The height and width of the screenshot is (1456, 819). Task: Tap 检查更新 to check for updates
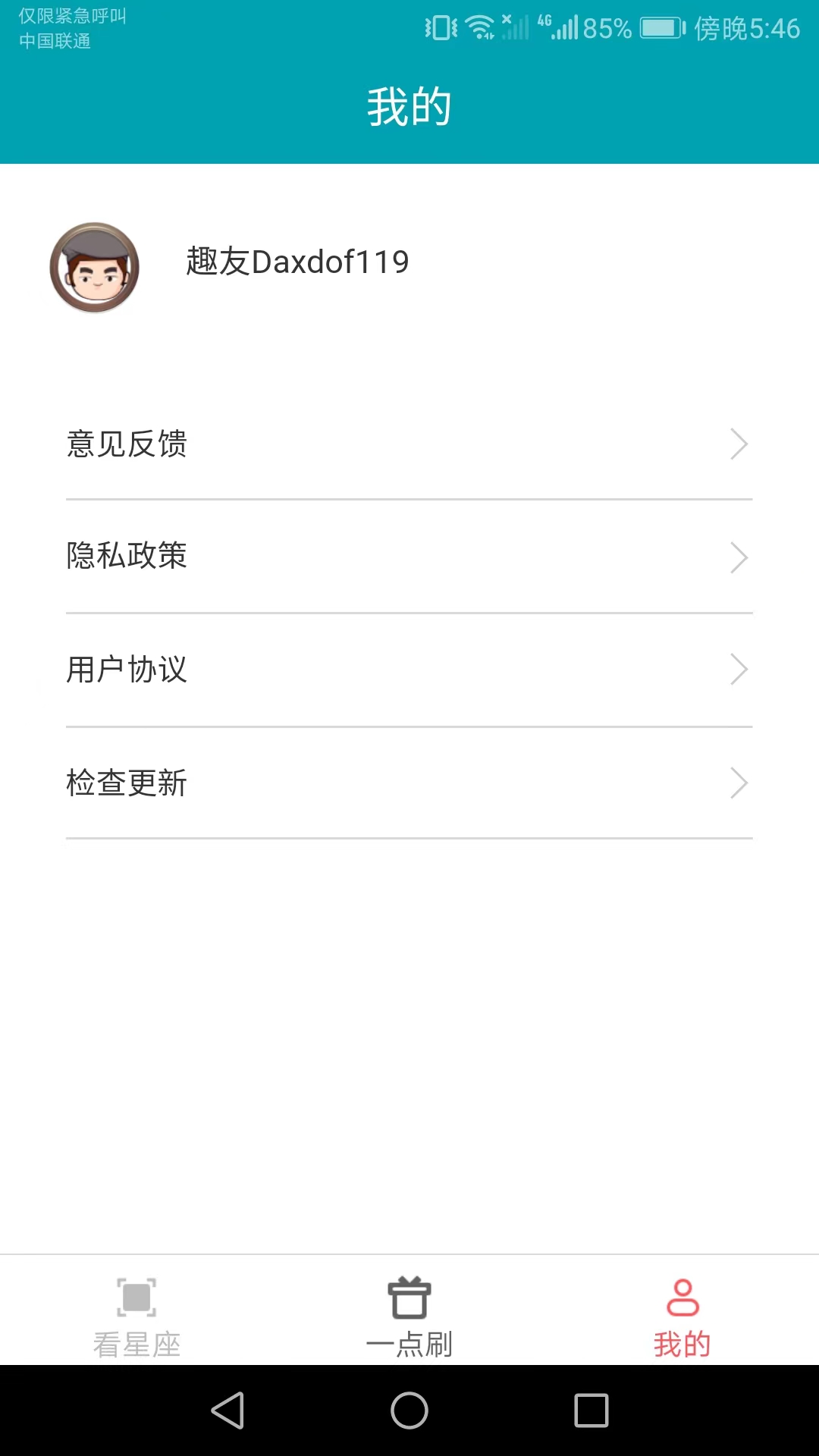[409, 783]
